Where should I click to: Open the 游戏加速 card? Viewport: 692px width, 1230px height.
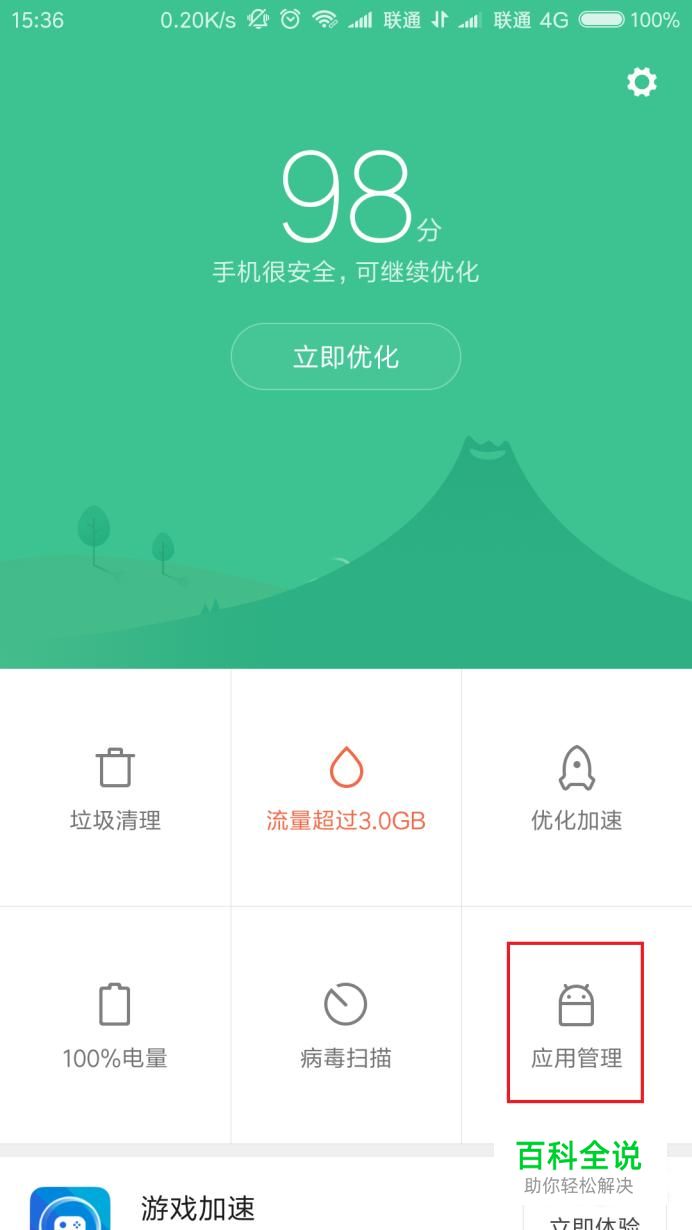[198, 1208]
